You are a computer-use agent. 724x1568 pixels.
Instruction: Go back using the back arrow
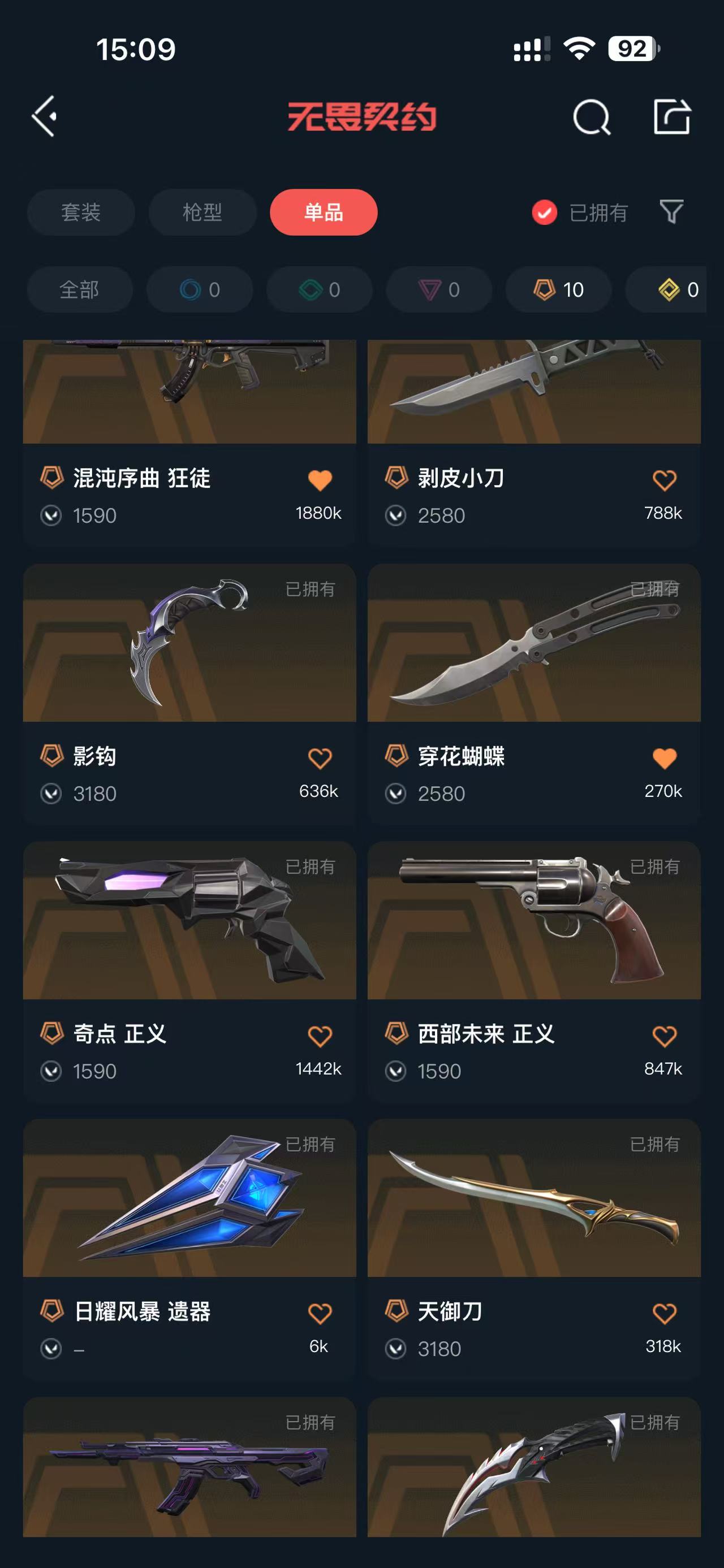coord(45,116)
